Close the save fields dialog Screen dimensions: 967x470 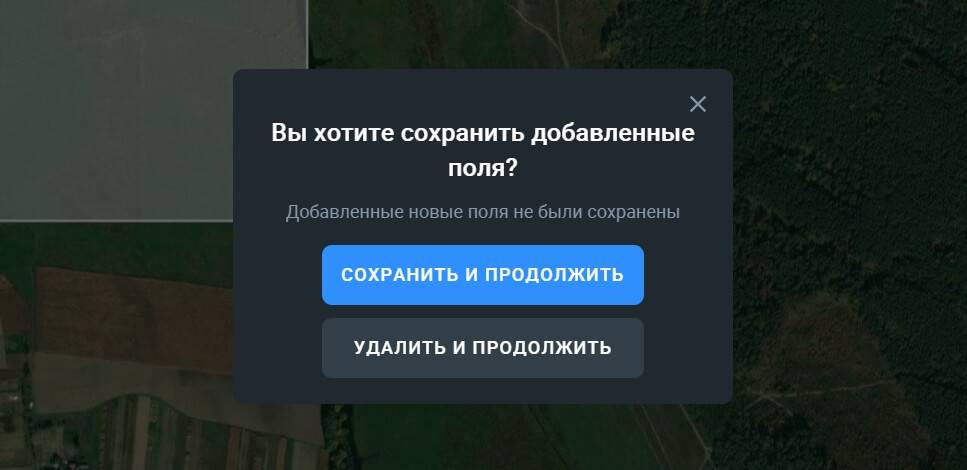tap(698, 104)
